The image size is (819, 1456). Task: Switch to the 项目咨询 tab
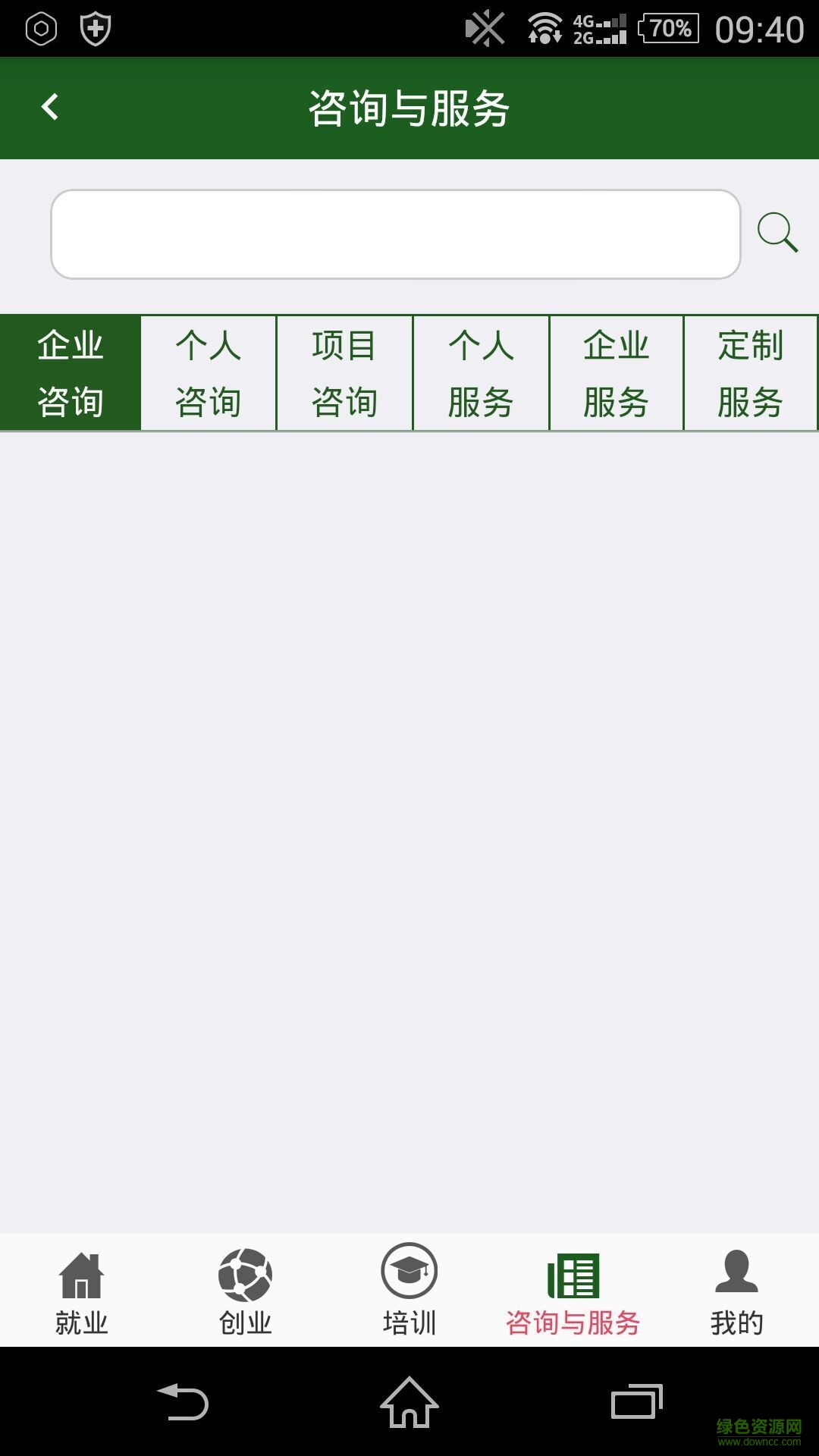pyautogui.click(x=345, y=372)
